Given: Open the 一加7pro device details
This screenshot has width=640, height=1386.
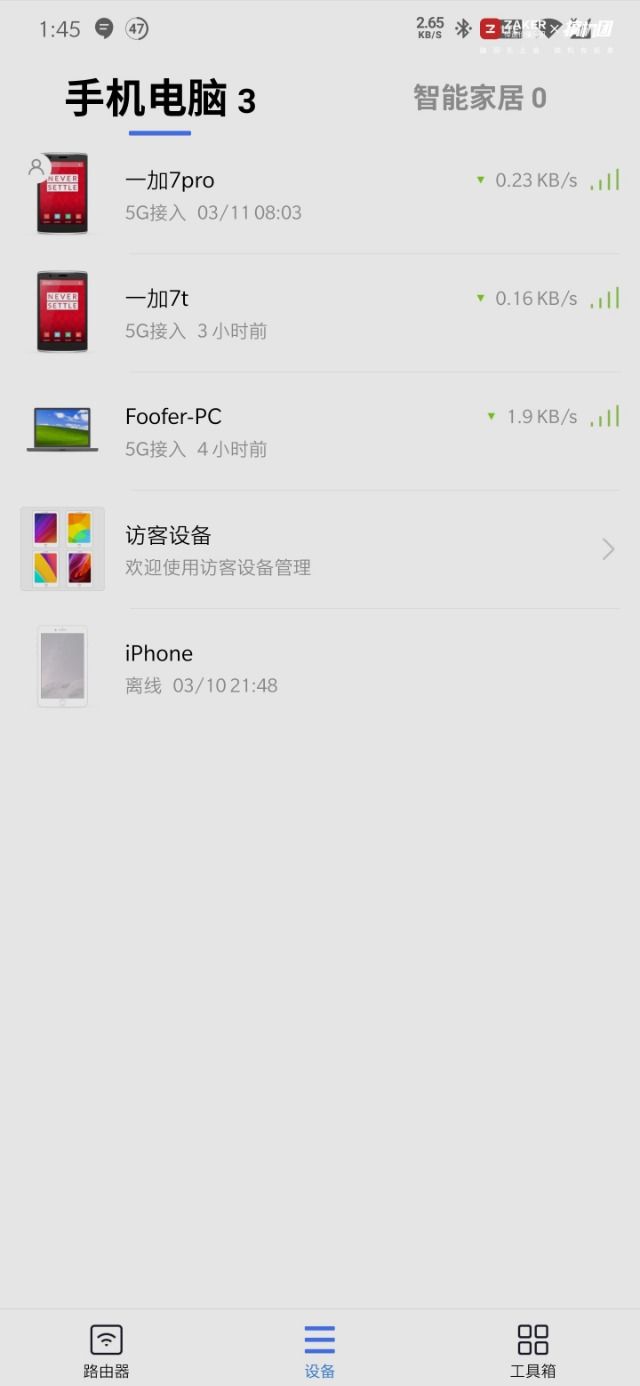Looking at the screenshot, I should (x=320, y=194).
